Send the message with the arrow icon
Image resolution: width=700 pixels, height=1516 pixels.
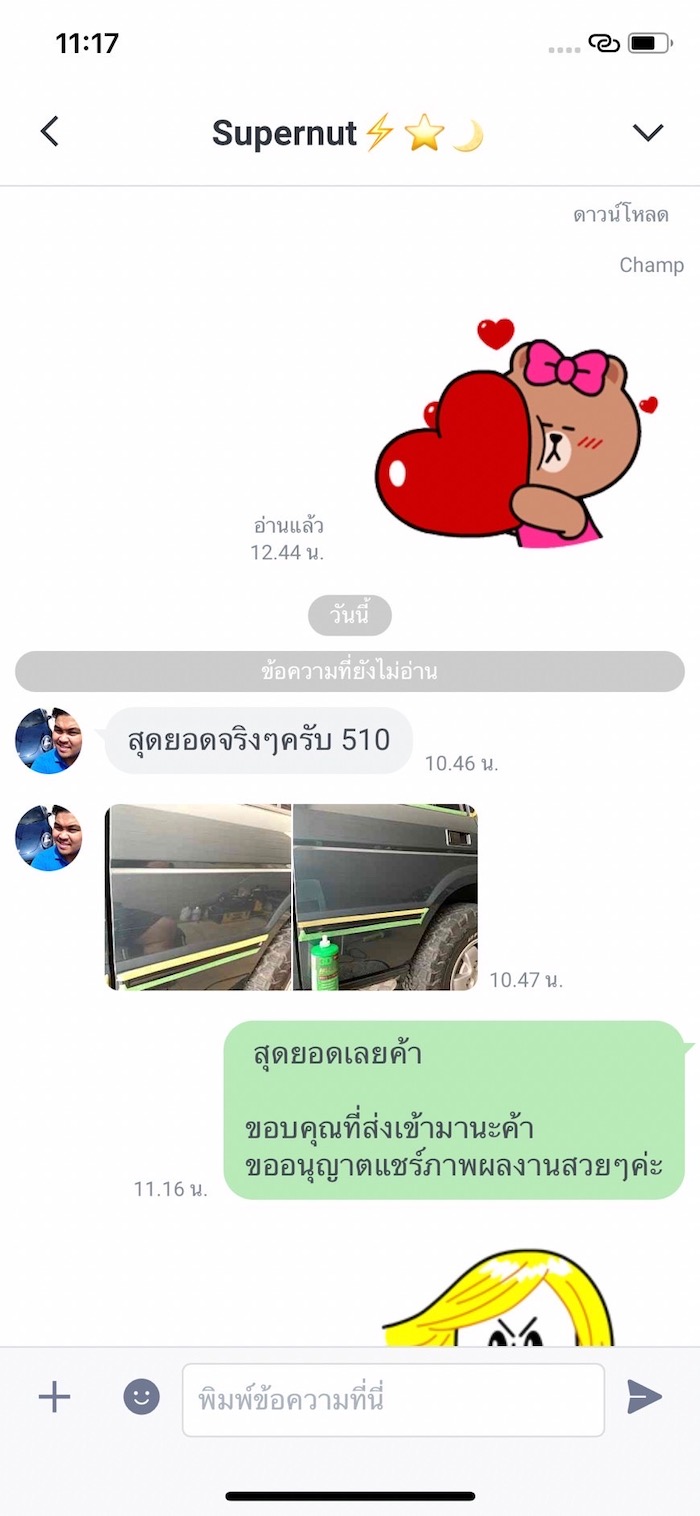point(644,1397)
